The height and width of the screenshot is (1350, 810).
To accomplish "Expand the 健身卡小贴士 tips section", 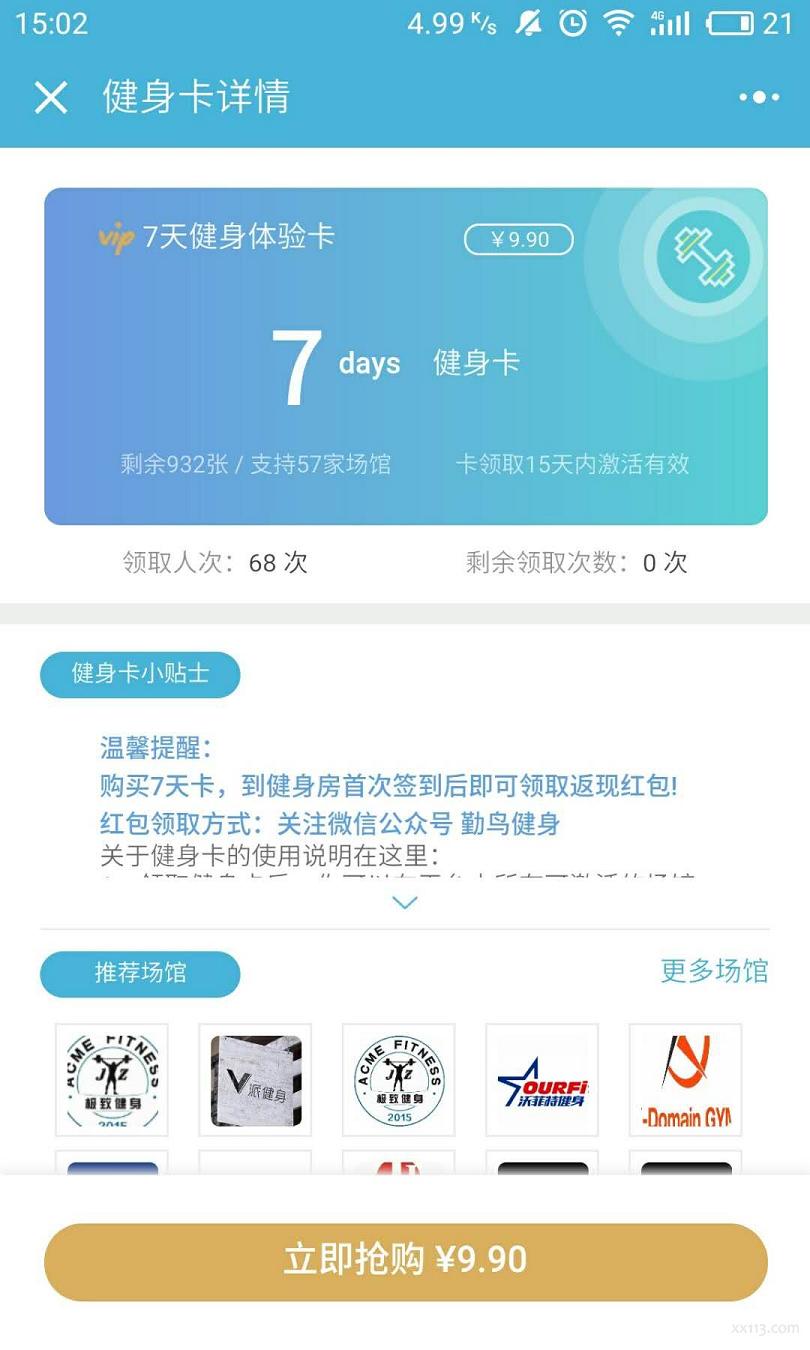I will pyautogui.click(x=404, y=903).
